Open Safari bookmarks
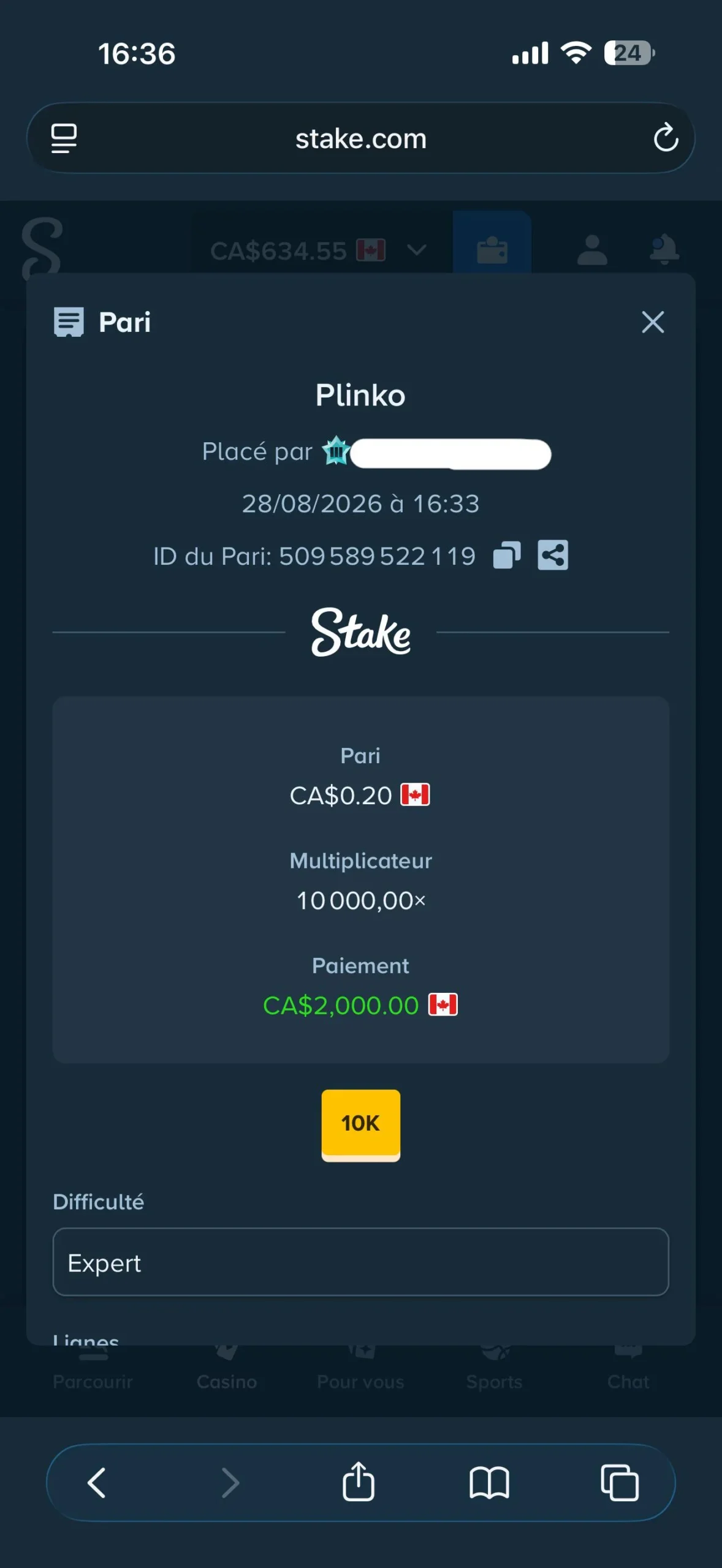The width and height of the screenshot is (722, 1568). tap(489, 1483)
